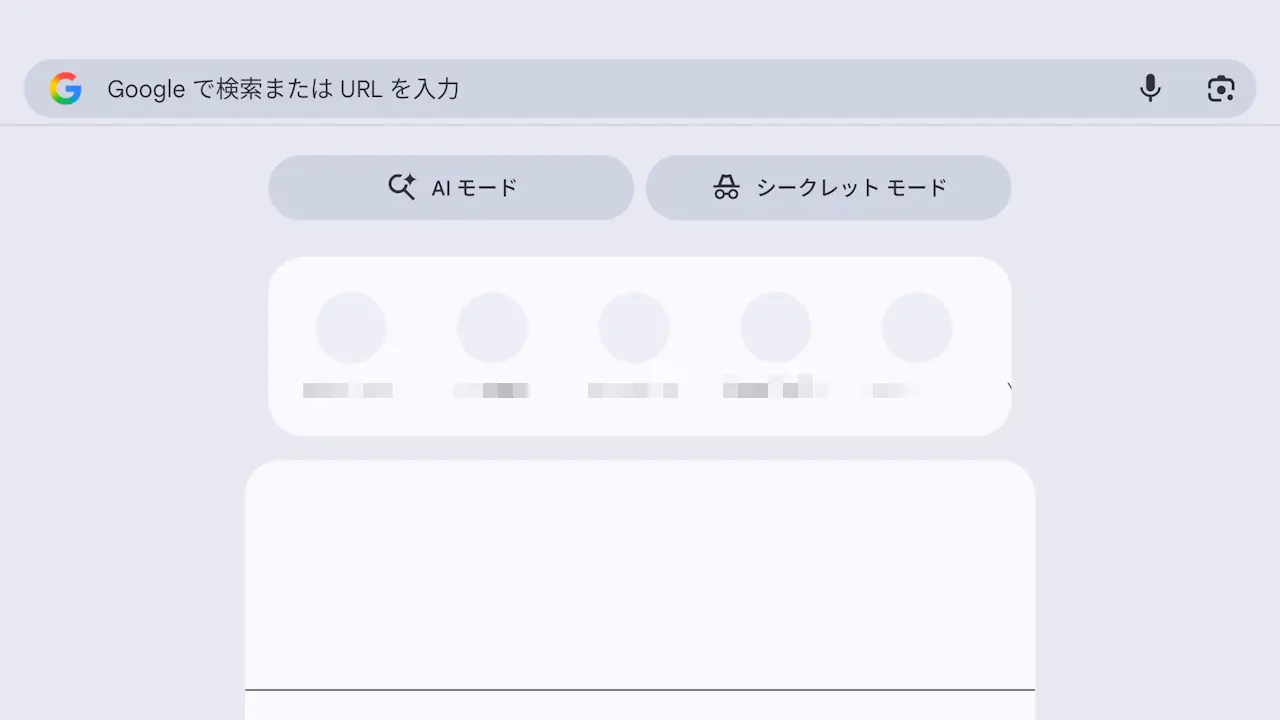Screen dimensions: 1280x720
Task: Open Google Lens camera search
Action: click(1221, 89)
